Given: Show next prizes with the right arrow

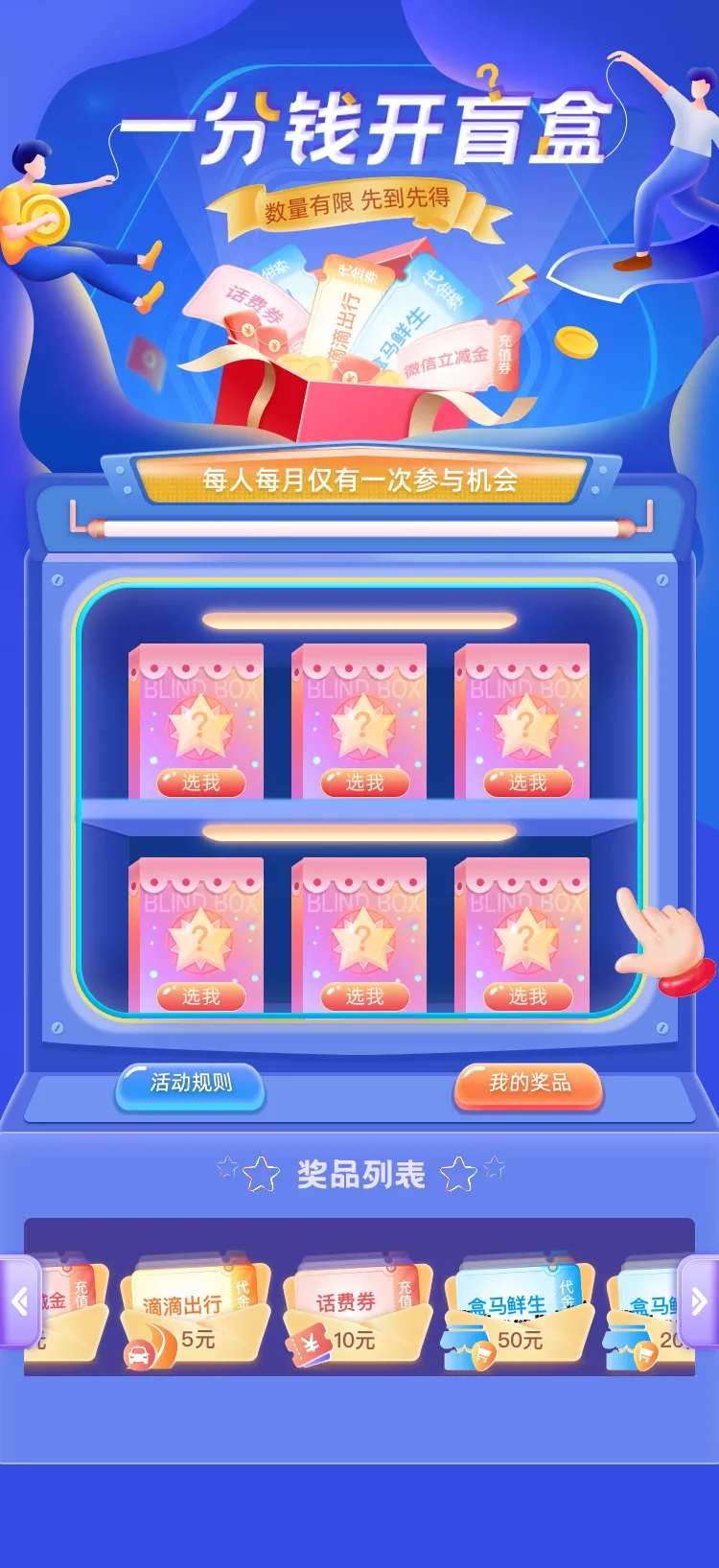Looking at the screenshot, I should 699,1301.
